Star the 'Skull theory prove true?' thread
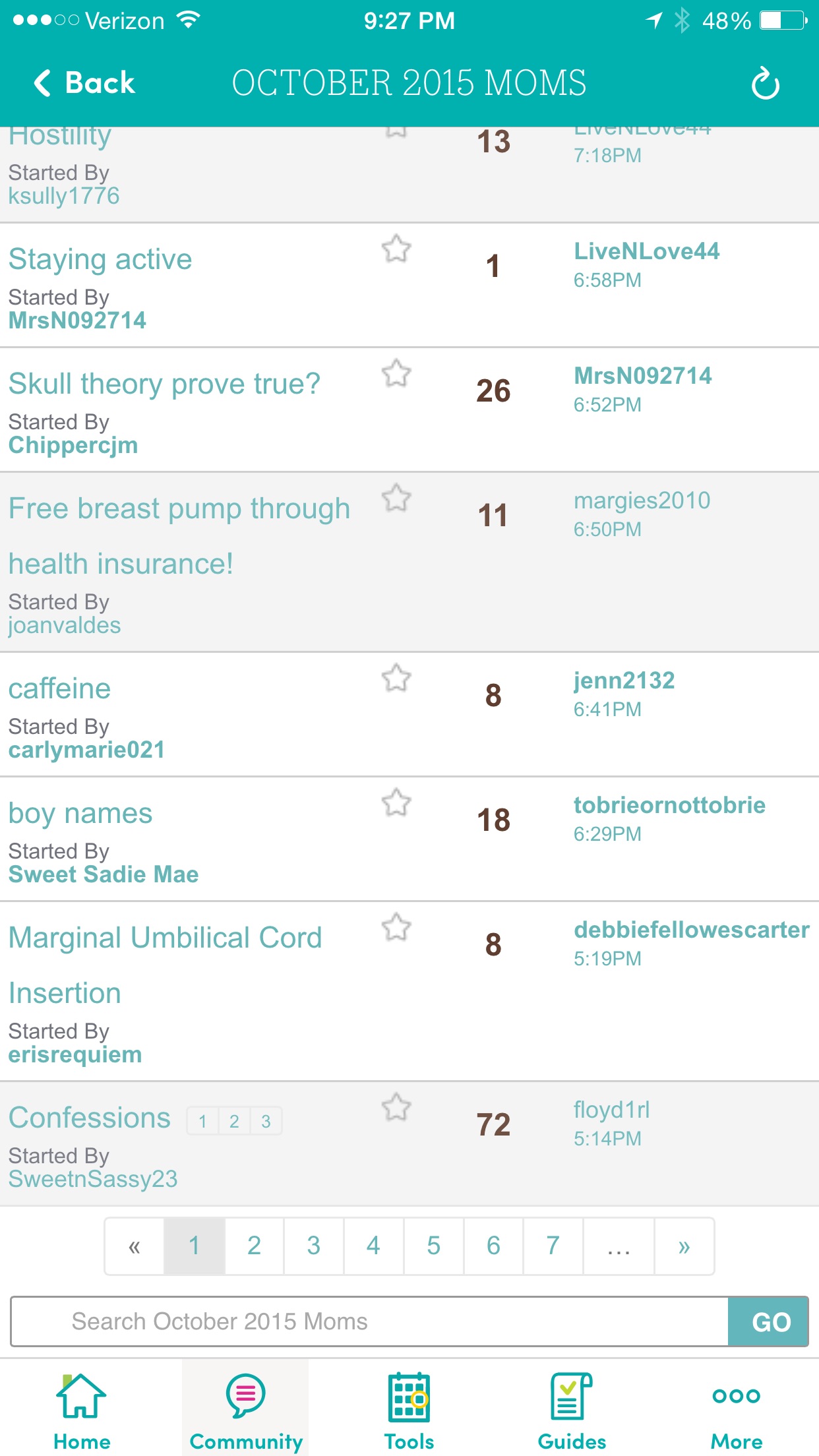Image resolution: width=819 pixels, height=1456 pixels. [396, 374]
